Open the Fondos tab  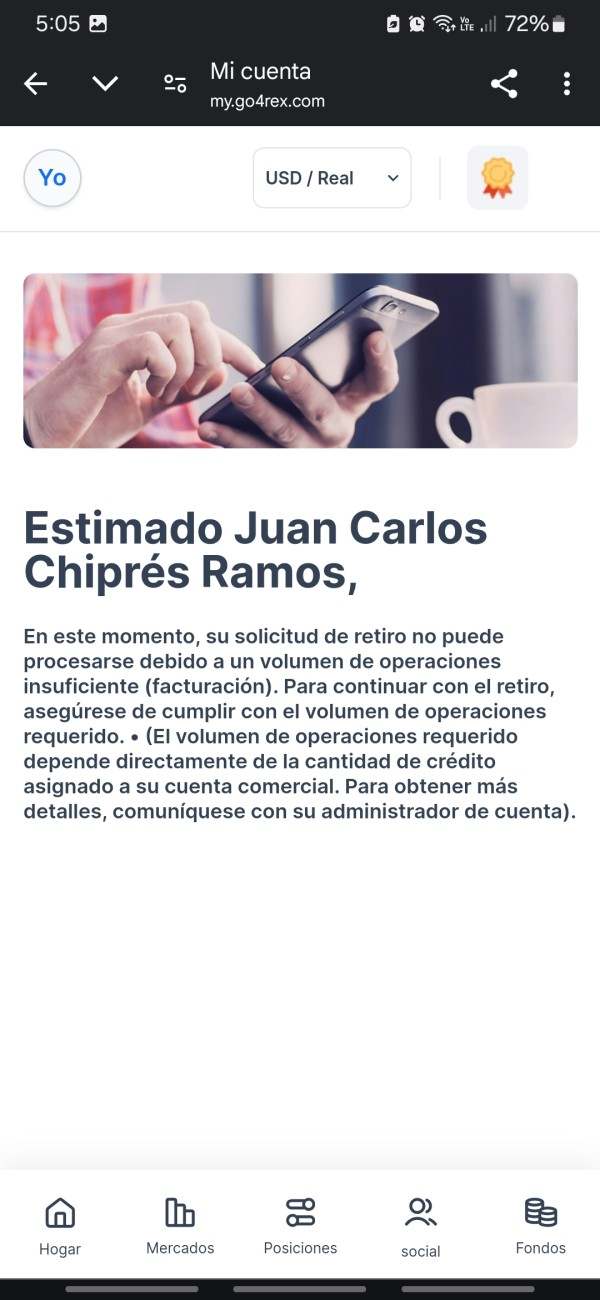[540, 1226]
